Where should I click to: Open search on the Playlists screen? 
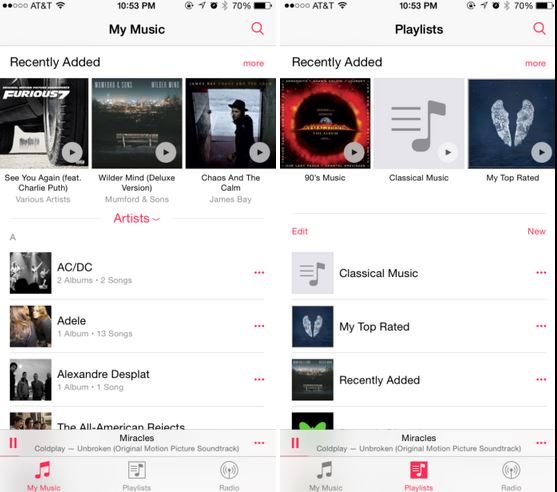(x=539, y=28)
